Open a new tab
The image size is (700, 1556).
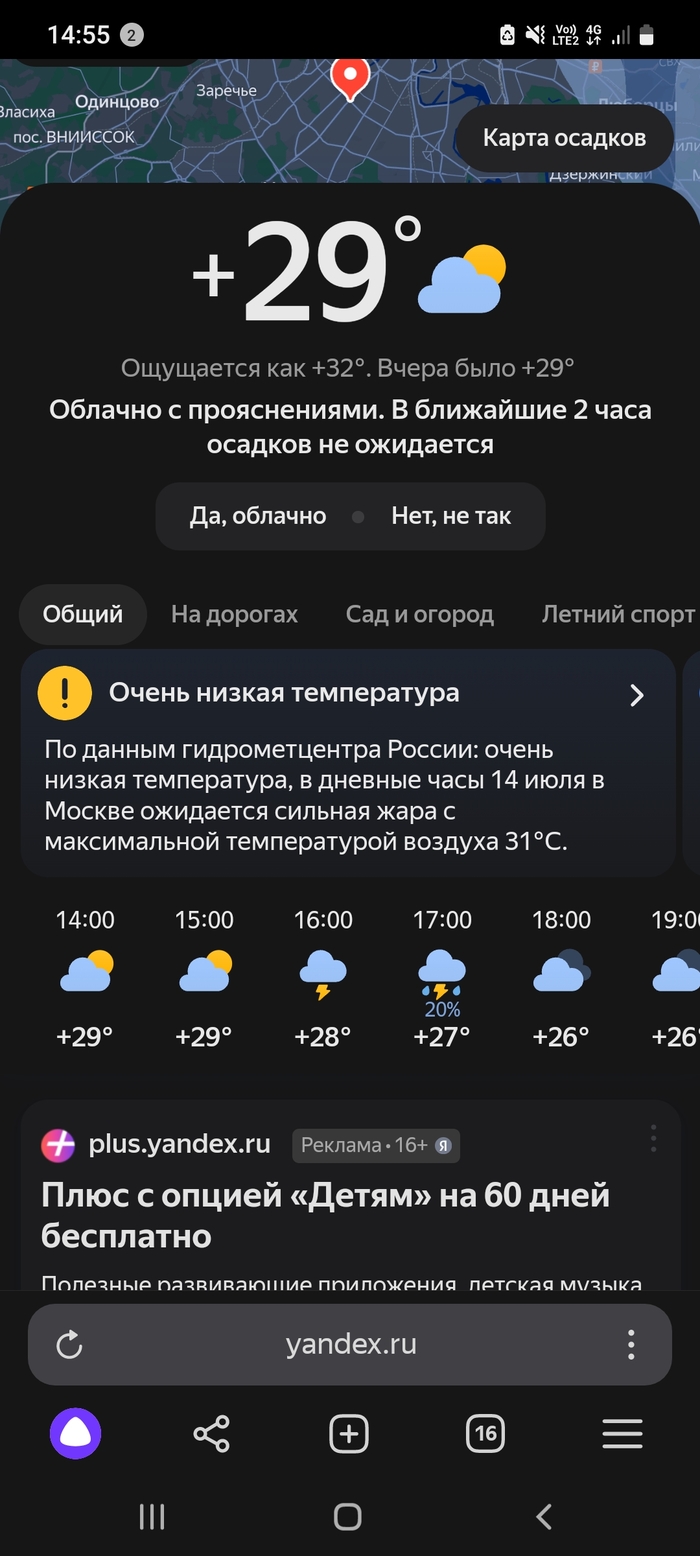pyautogui.click(x=349, y=1434)
